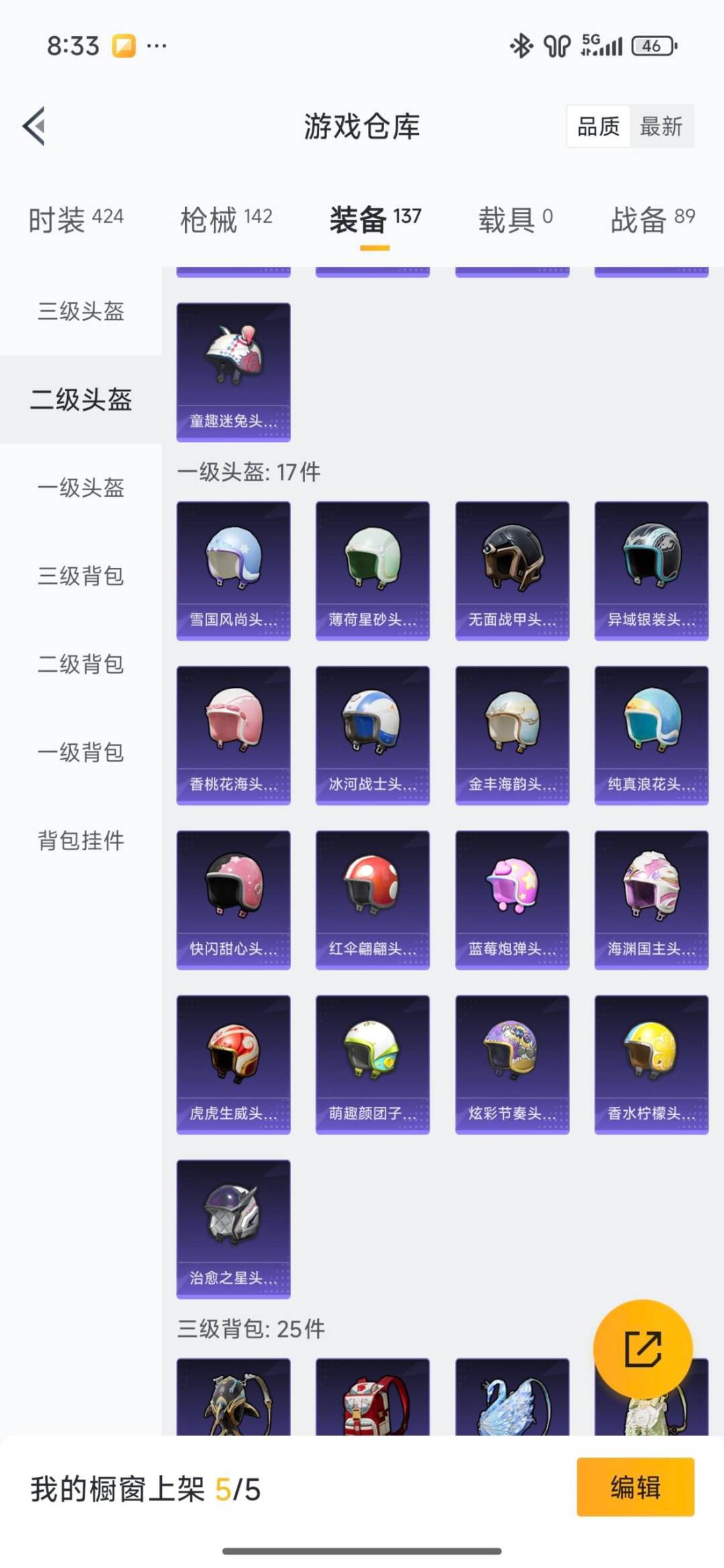The image size is (724, 1568).
Task: Switch to the 枪械 tab
Action: [225, 218]
